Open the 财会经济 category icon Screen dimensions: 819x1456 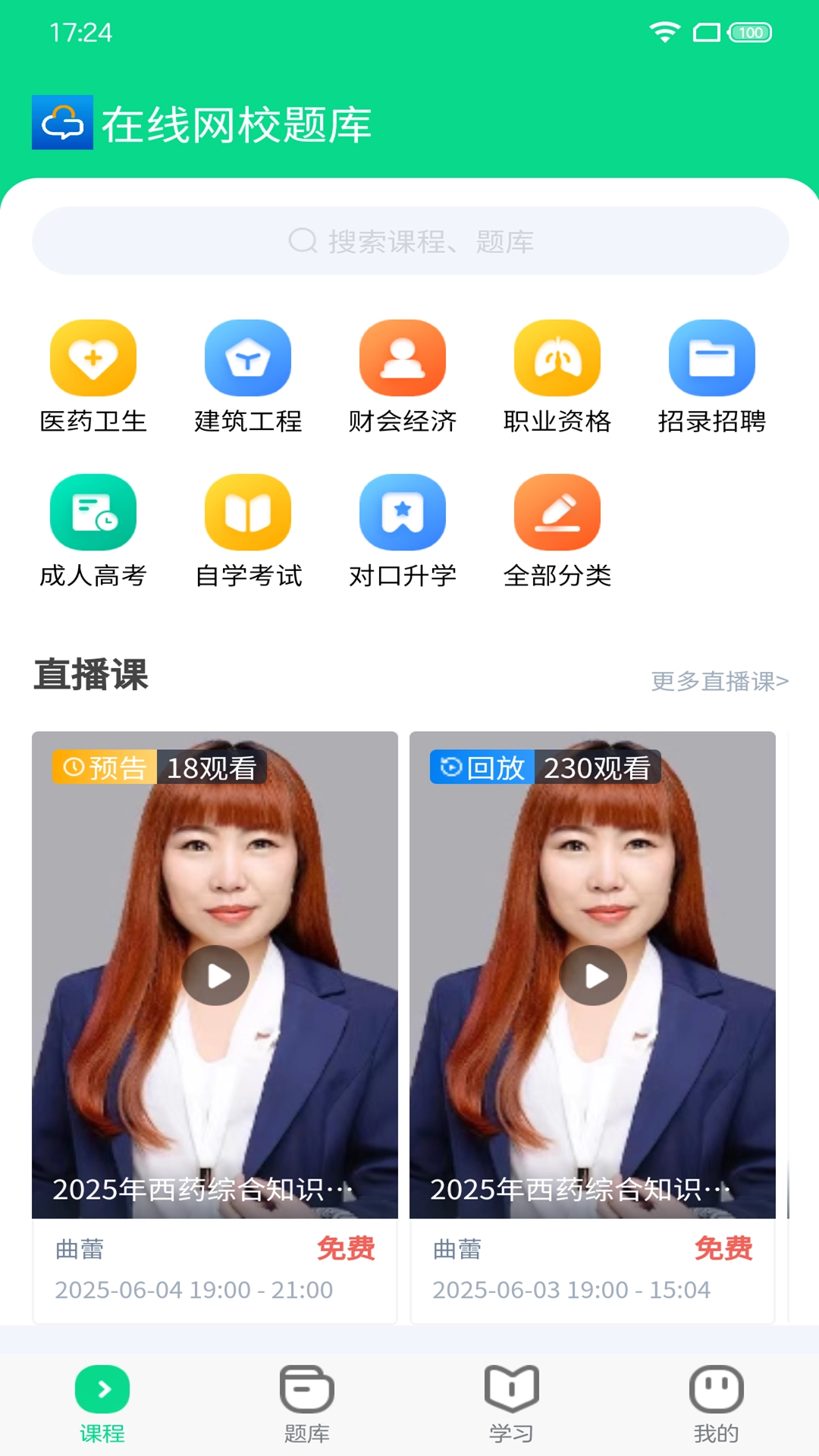pyautogui.click(x=403, y=357)
